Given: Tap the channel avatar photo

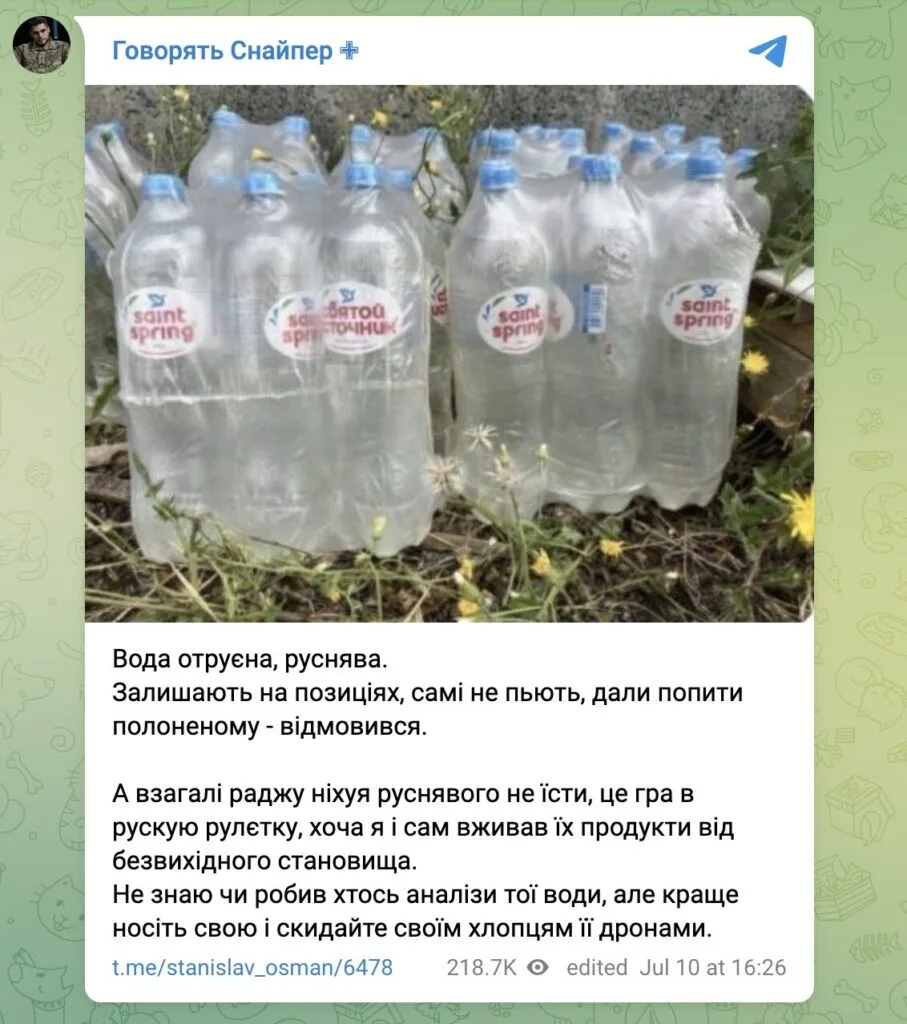Looking at the screenshot, I should pos(41,45).
